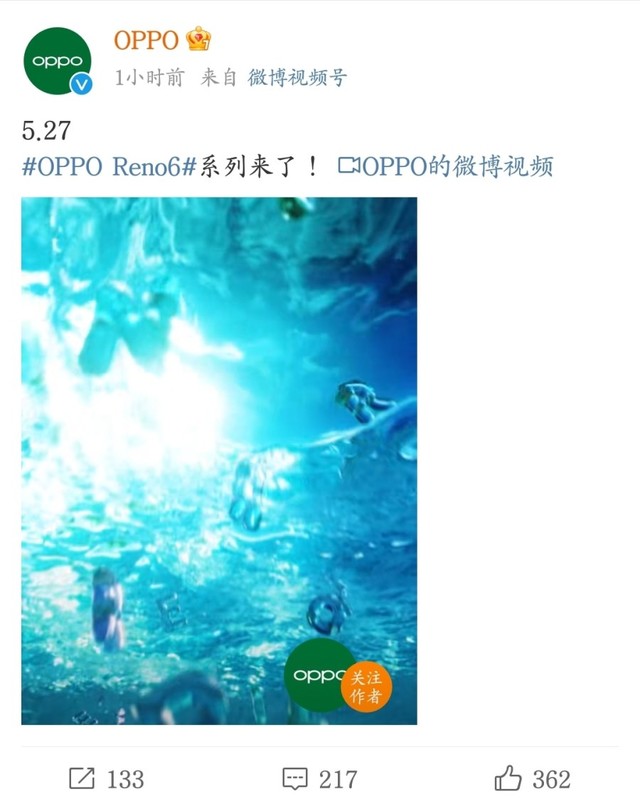Repost this OPPO post
Screen dimensions: 640x799
[105, 778]
